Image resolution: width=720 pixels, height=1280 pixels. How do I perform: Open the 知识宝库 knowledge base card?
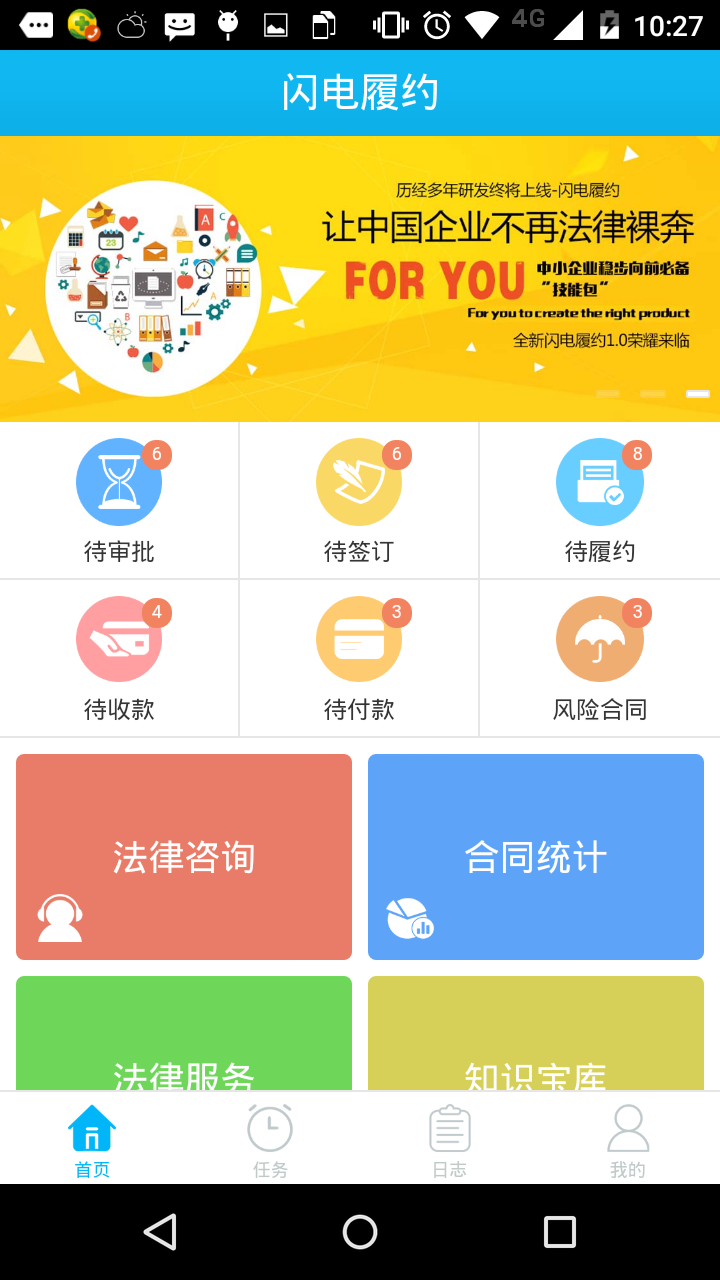pos(536,1033)
